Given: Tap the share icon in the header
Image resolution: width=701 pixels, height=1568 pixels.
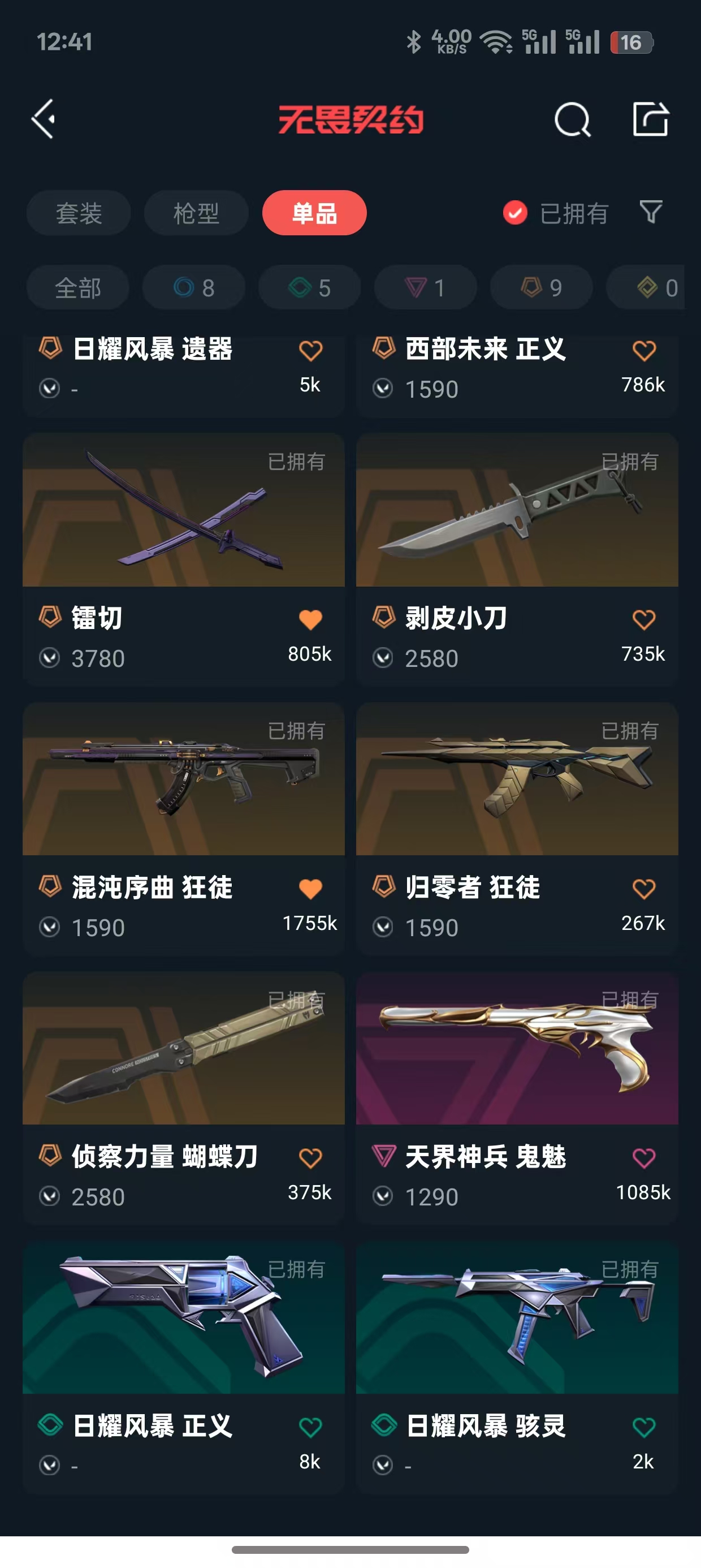Looking at the screenshot, I should pos(651,119).
